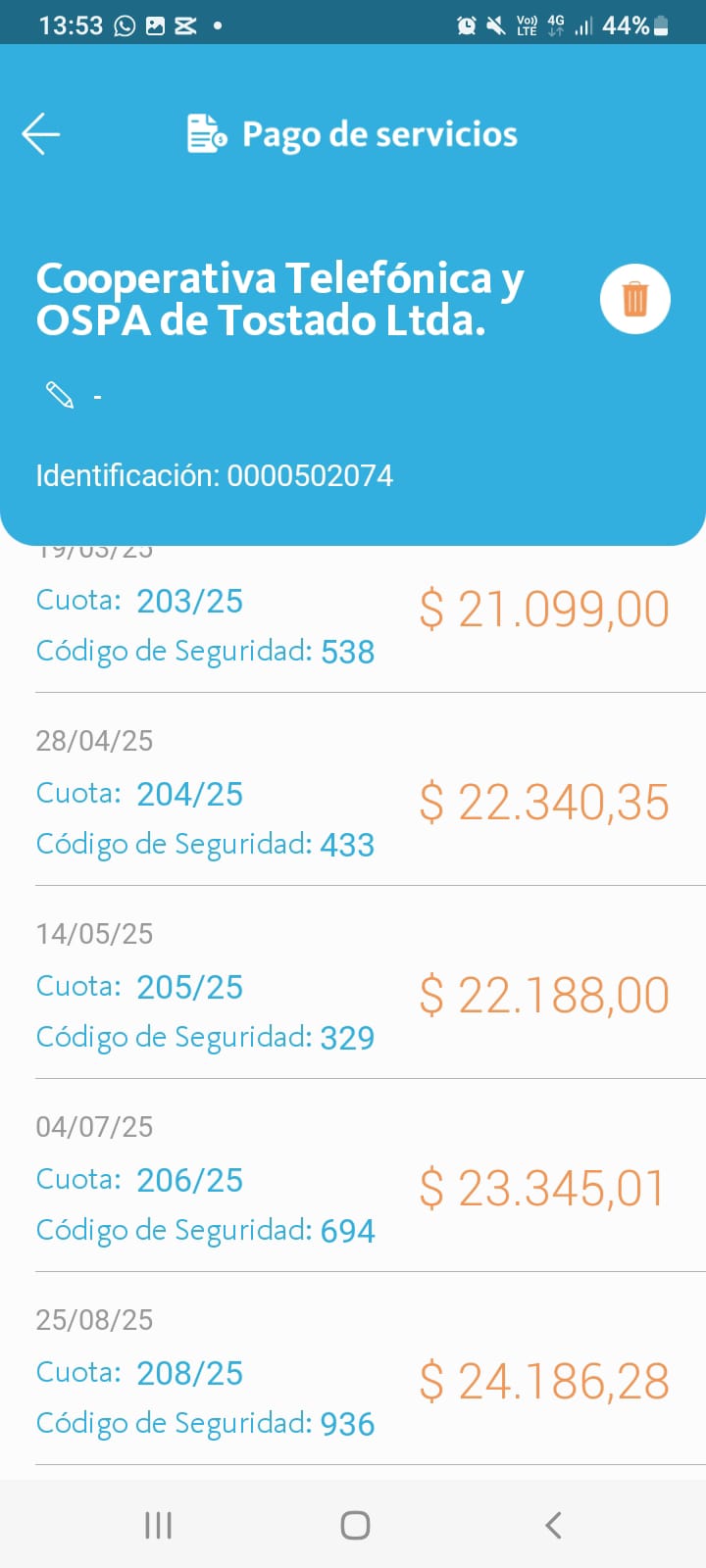
Task: Go back using the top arrow
Action: [x=41, y=133]
